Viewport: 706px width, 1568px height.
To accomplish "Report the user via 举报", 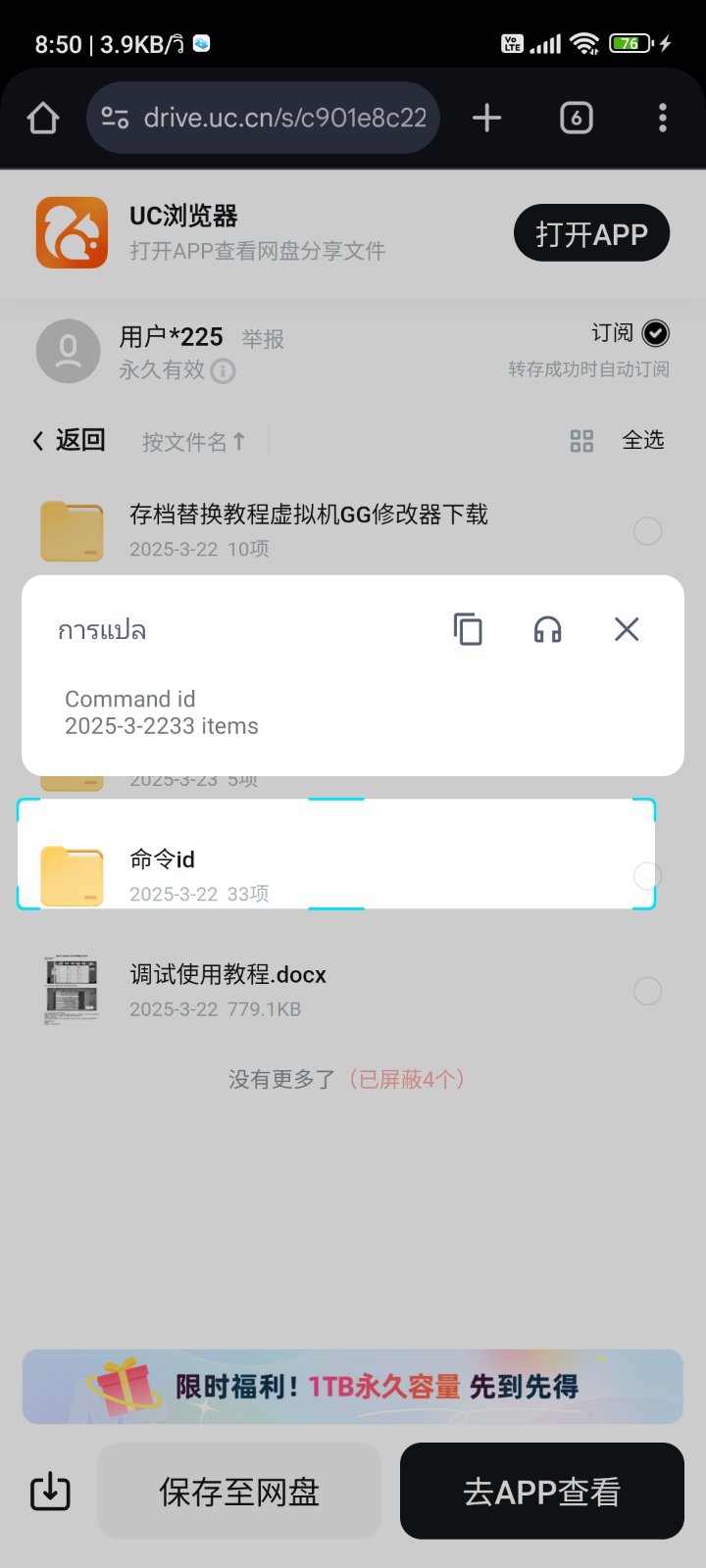I will pos(263,339).
